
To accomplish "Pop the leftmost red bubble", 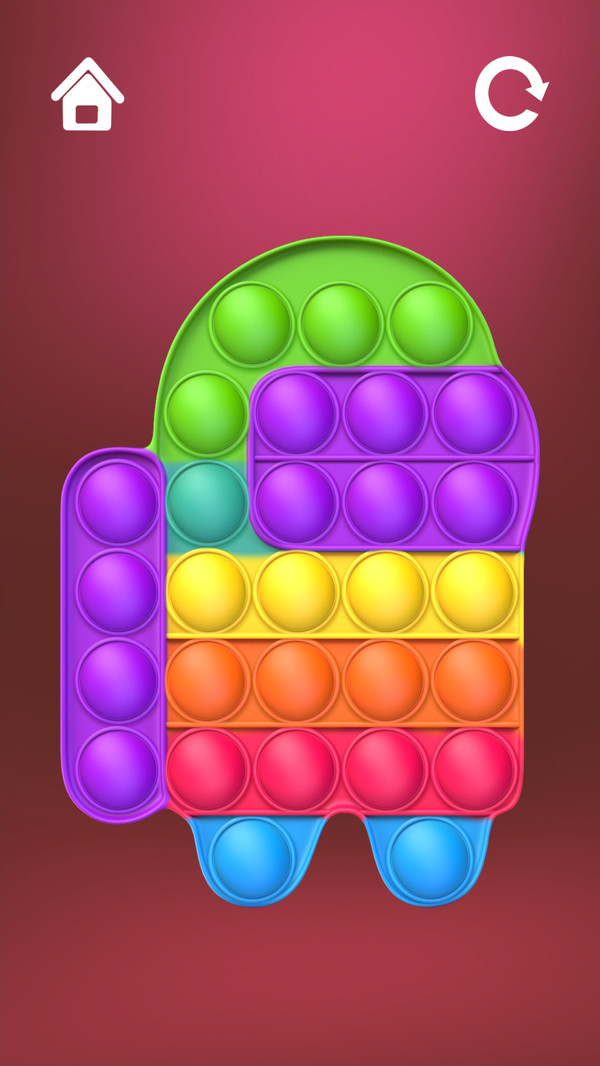I will click(207, 770).
